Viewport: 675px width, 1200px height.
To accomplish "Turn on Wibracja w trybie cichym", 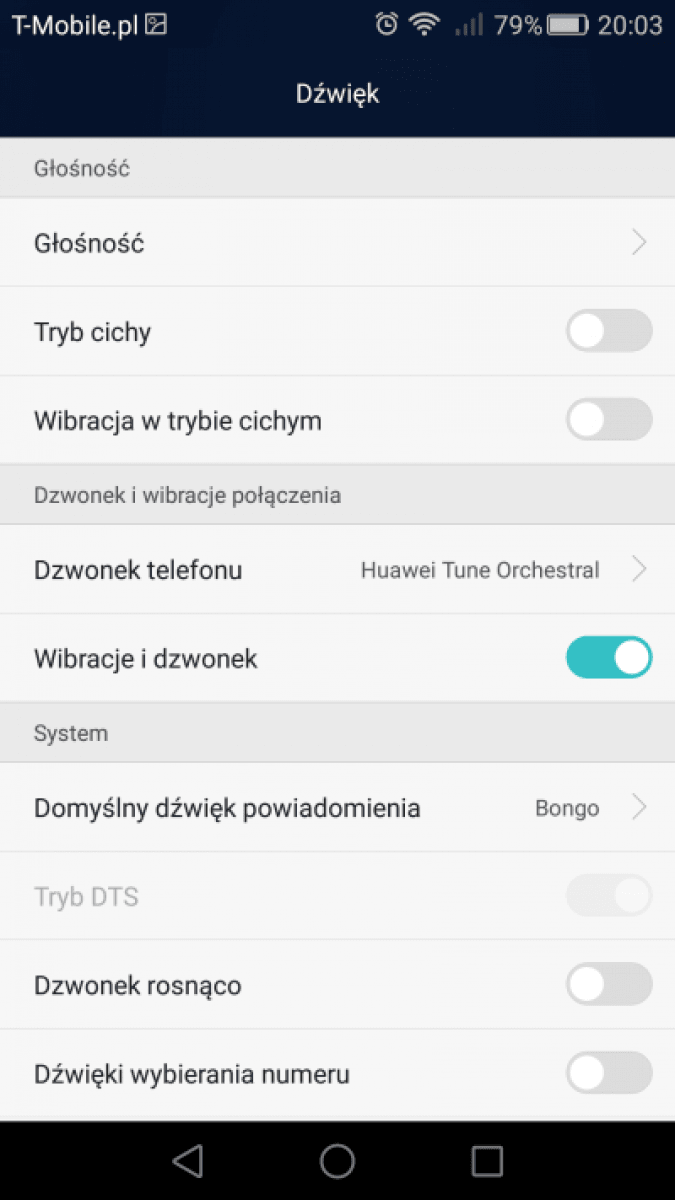I will pos(609,420).
